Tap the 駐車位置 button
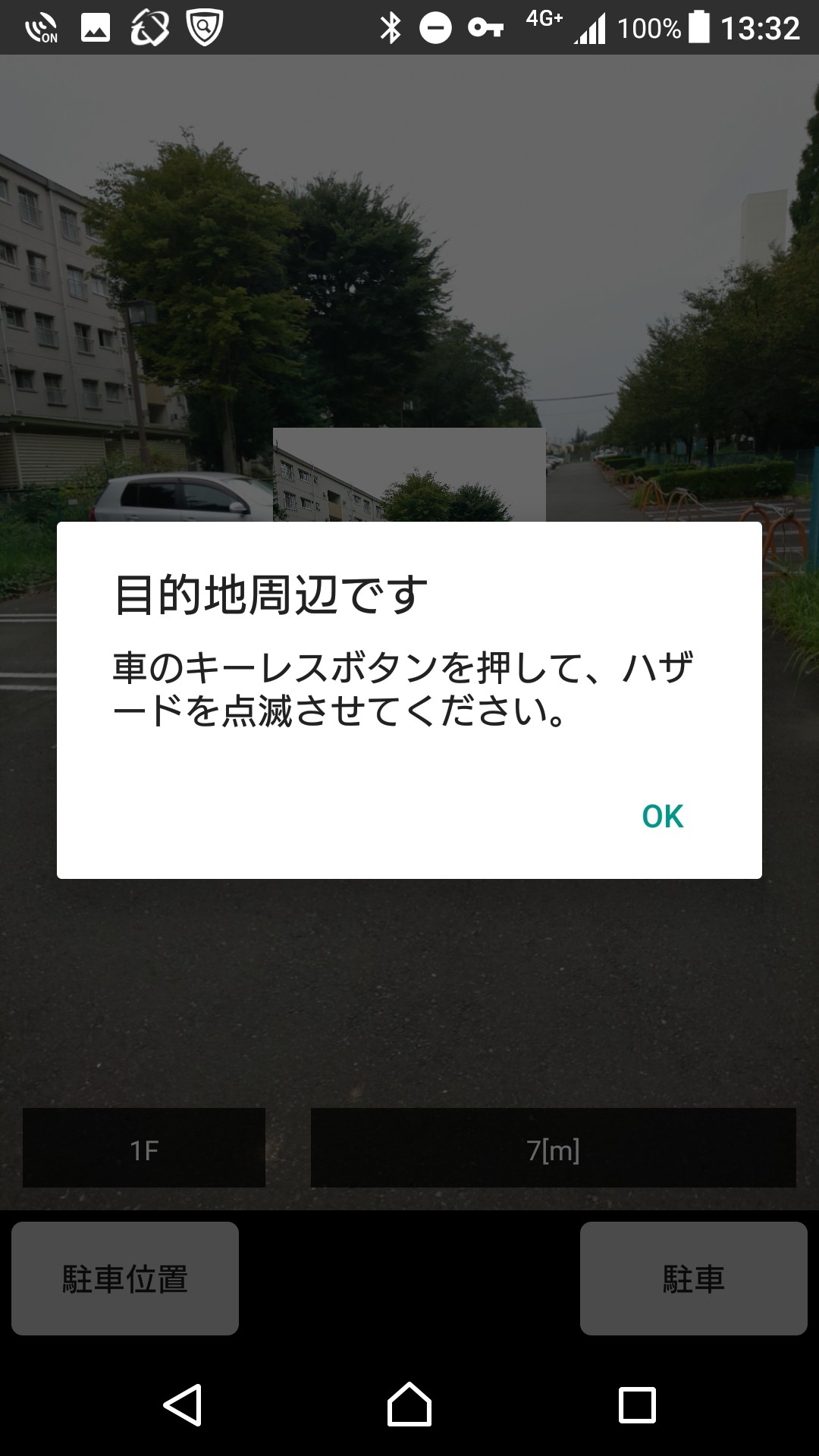This screenshot has height=1456, width=819. pyautogui.click(x=125, y=1279)
